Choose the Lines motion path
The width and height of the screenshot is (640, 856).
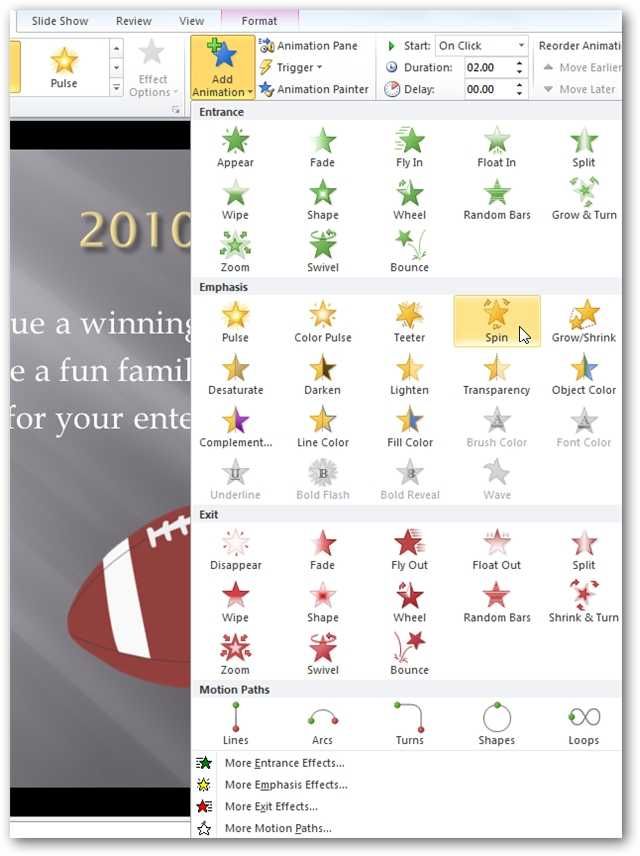point(235,724)
